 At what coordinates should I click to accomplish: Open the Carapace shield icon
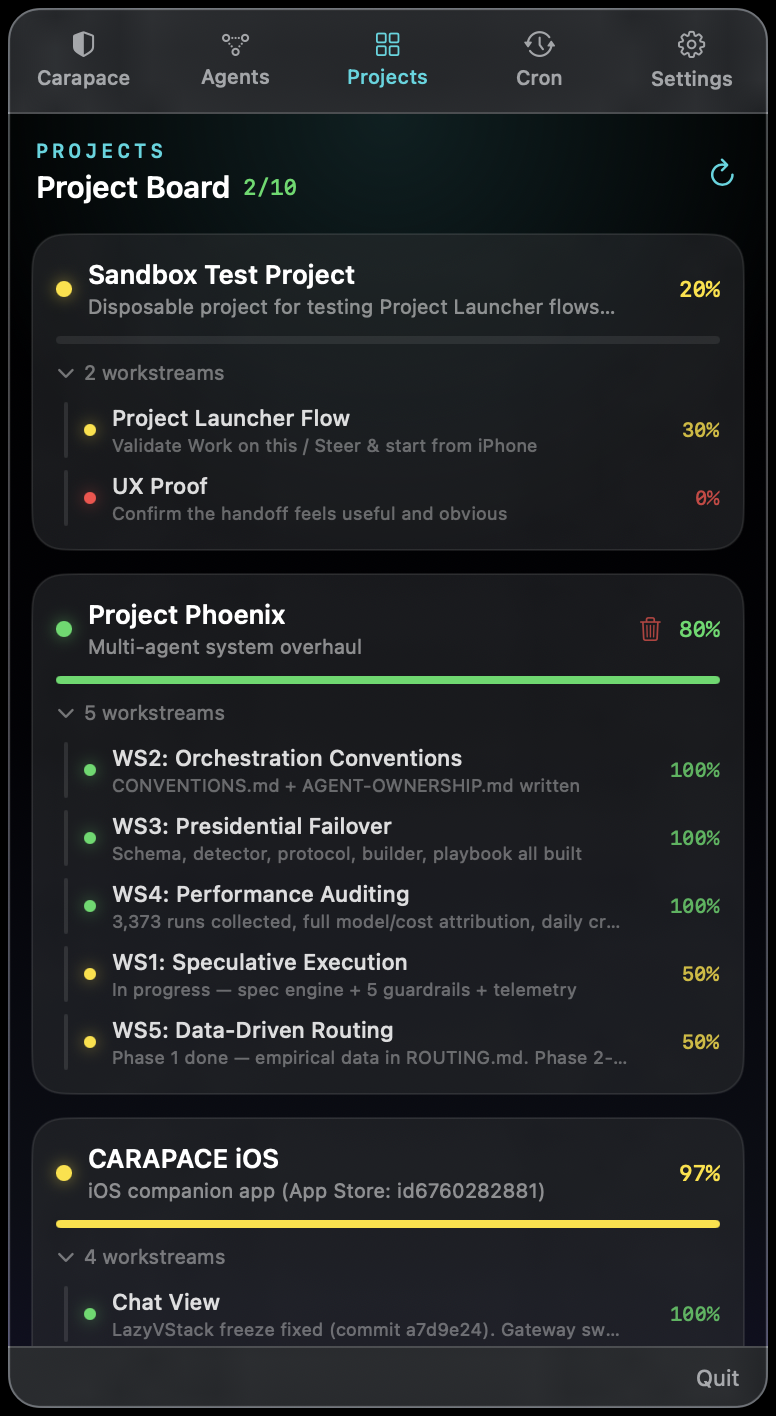pyautogui.click(x=83, y=45)
